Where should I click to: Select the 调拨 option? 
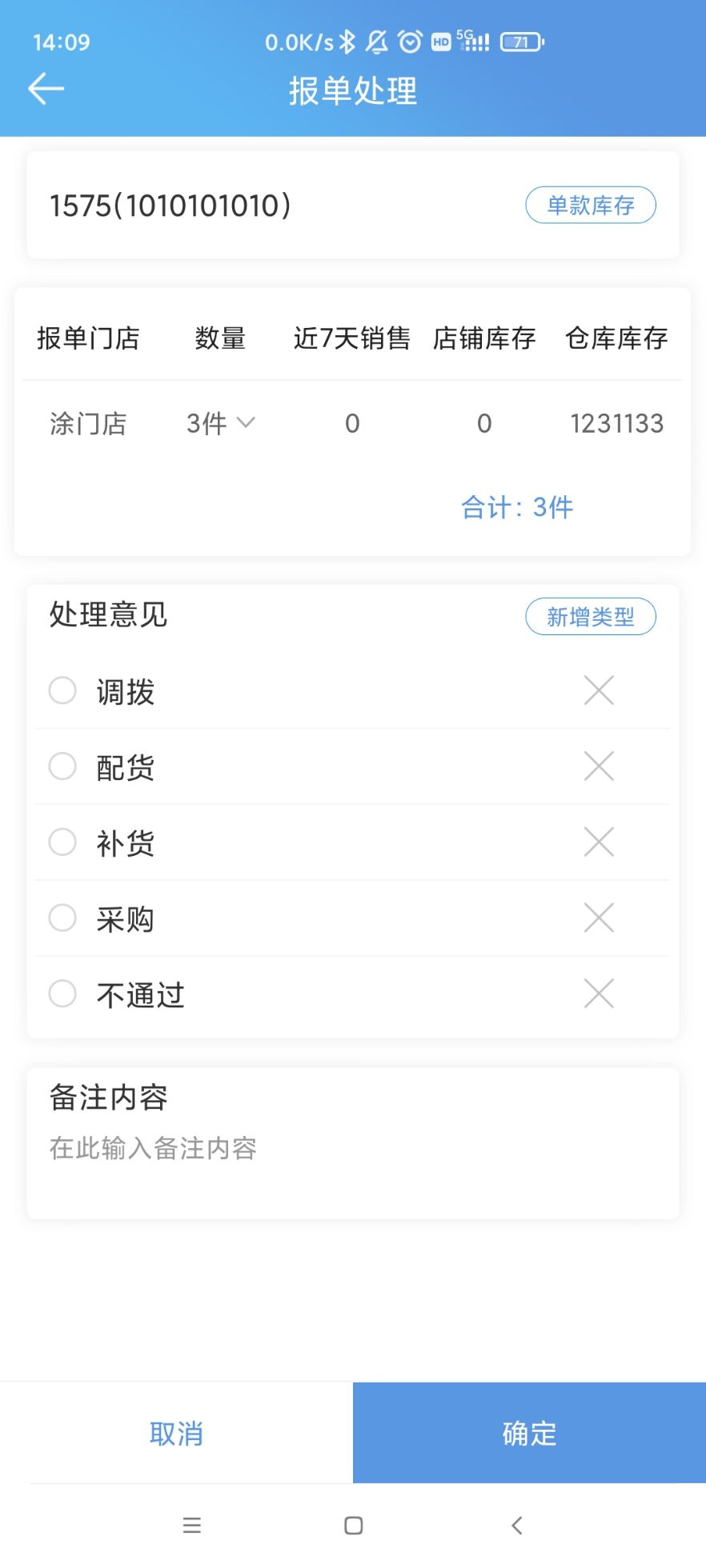[62, 690]
